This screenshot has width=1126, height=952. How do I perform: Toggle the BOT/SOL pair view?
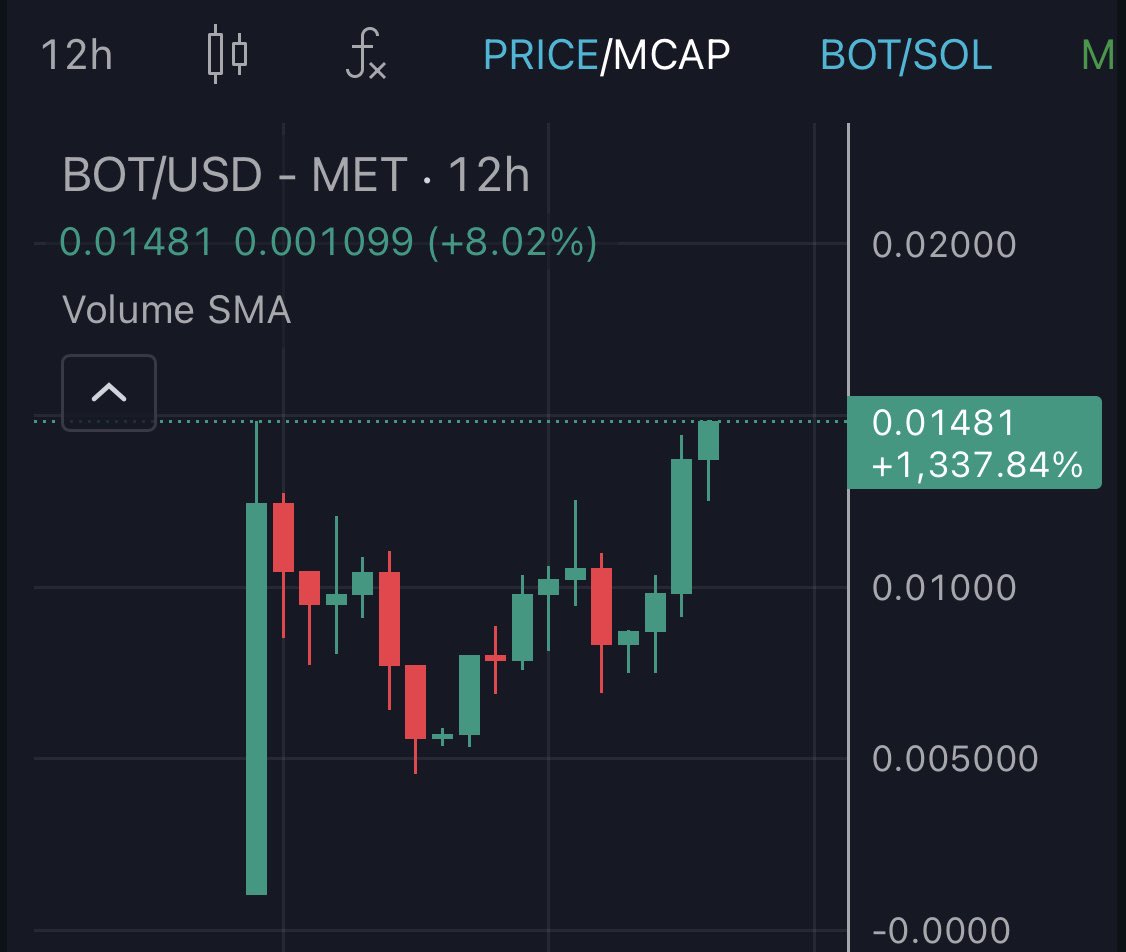point(906,54)
